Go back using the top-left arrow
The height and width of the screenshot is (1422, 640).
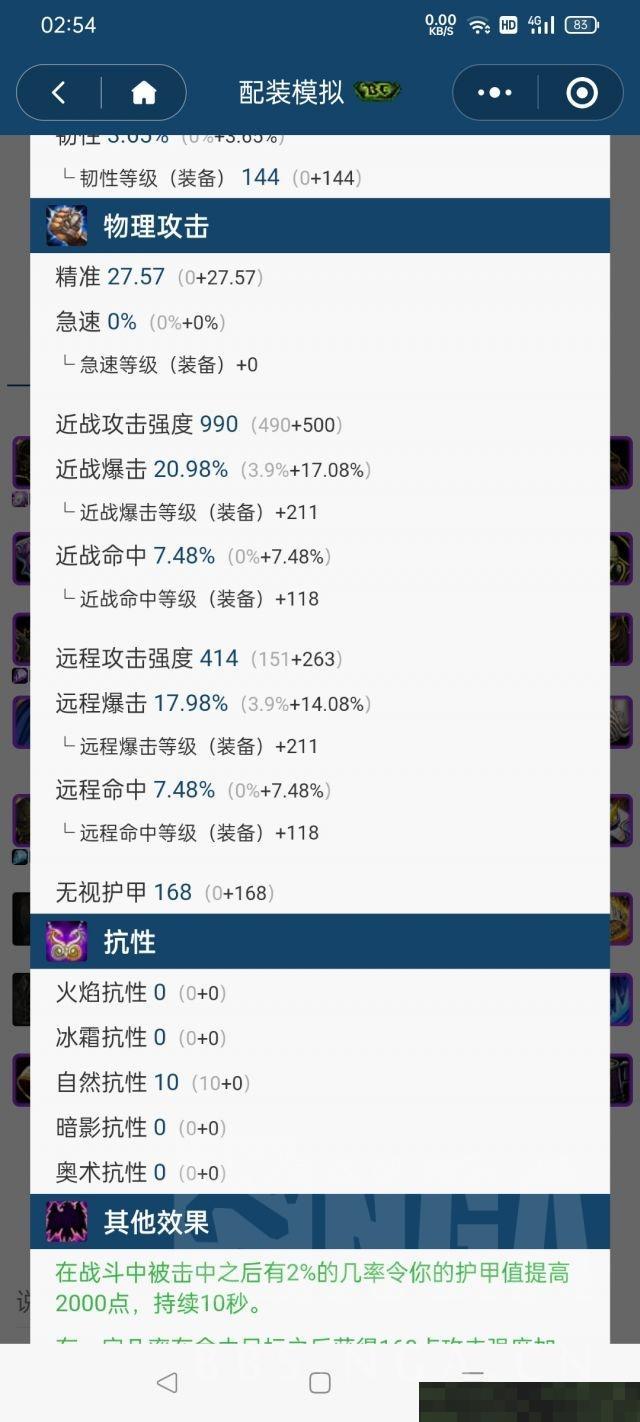pos(58,93)
